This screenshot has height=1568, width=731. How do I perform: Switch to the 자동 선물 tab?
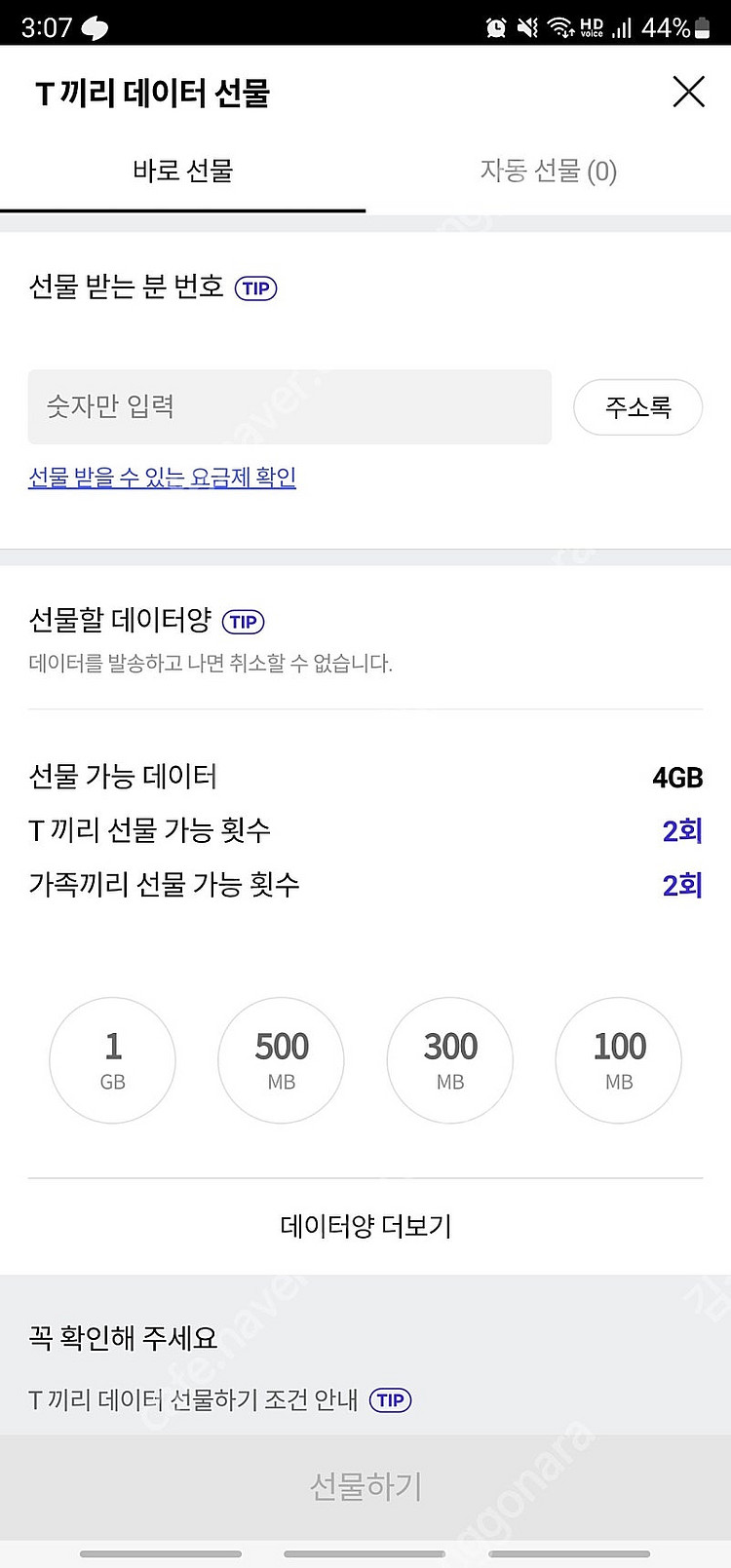point(547,170)
